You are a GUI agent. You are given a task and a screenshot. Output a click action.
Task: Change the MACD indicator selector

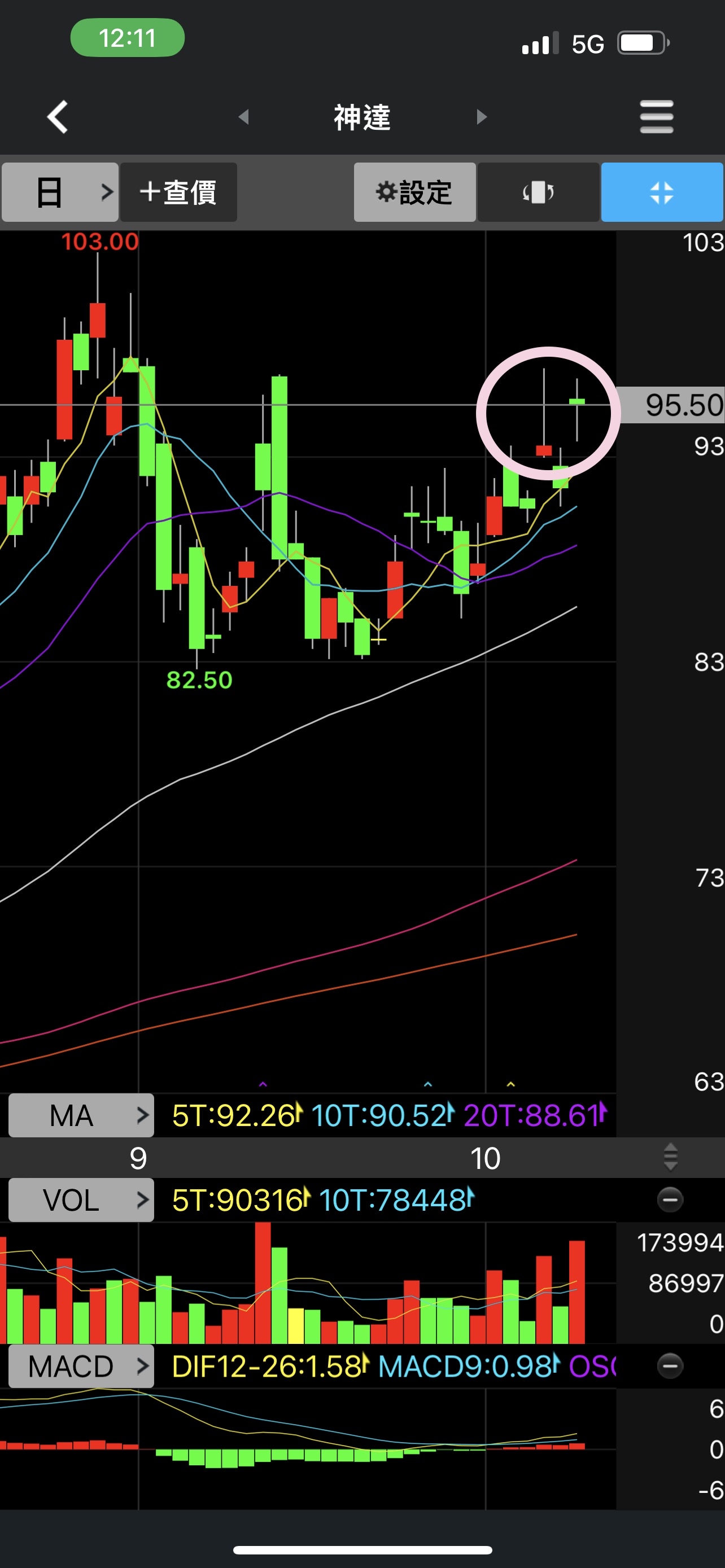pos(81,1366)
